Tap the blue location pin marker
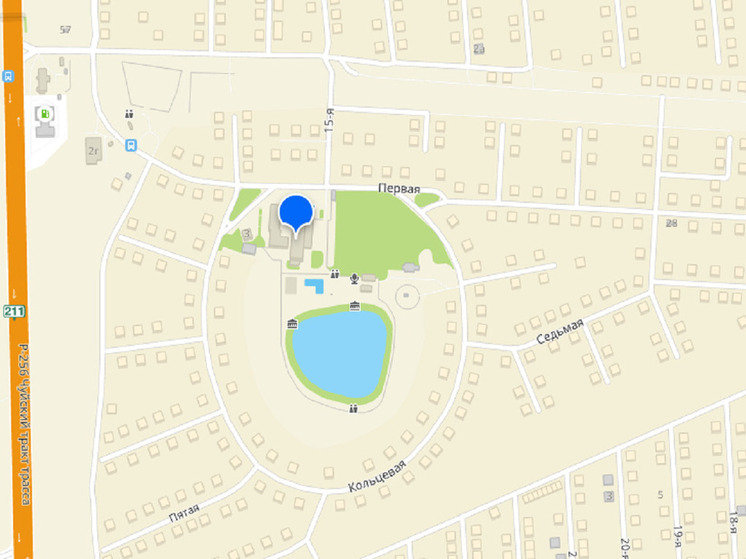This screenshot has height=559, width=746. 296,213
